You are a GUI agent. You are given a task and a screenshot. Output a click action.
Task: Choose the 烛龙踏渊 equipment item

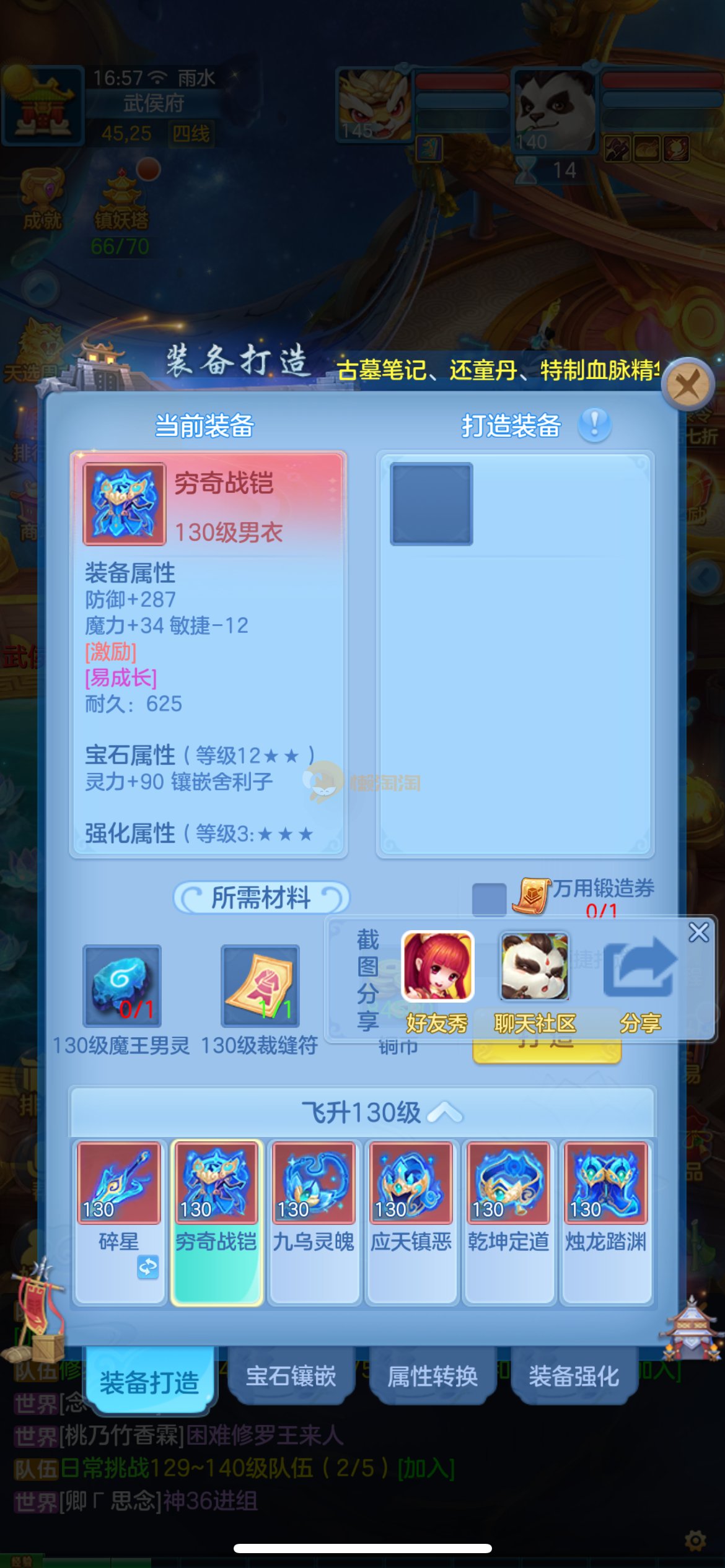[605, 1184]
